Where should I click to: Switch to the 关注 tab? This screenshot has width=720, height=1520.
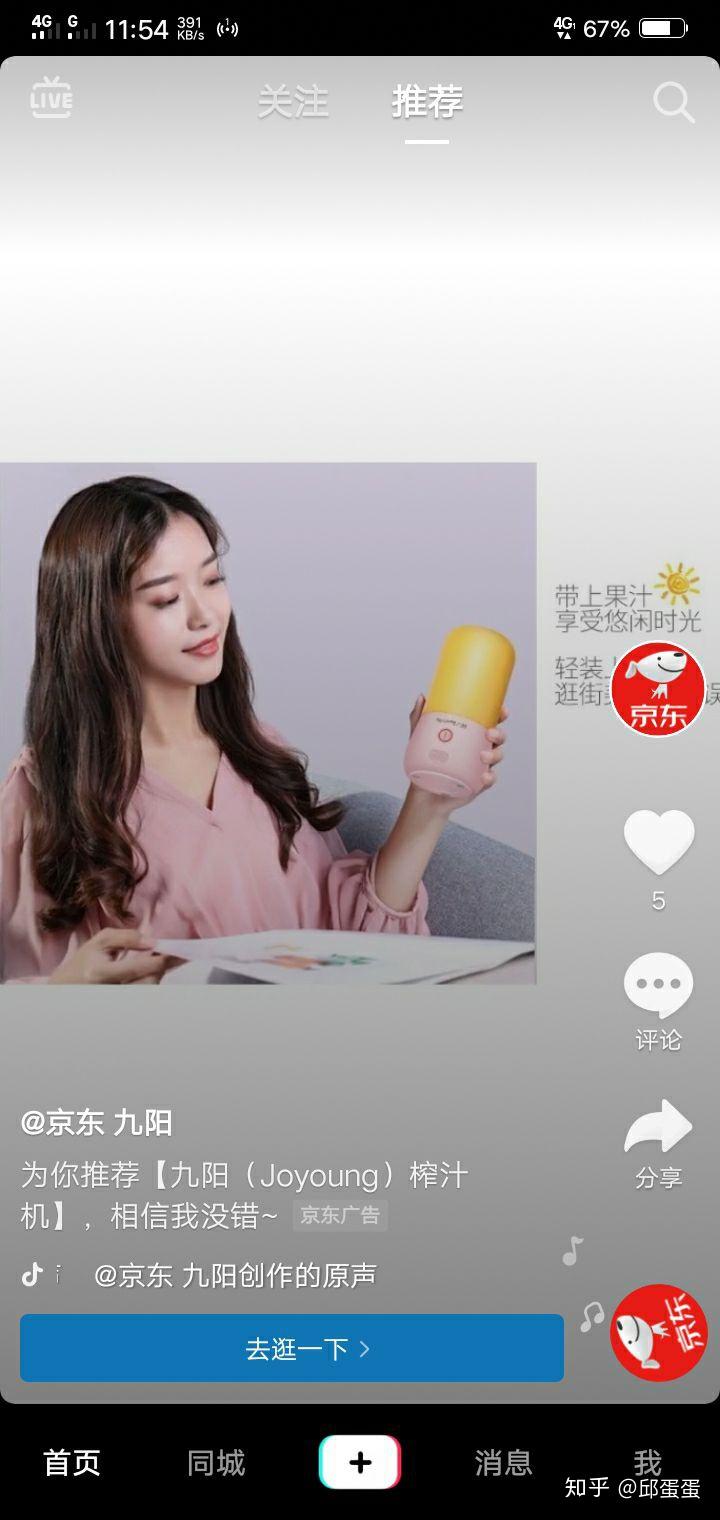tap(293, 102)
